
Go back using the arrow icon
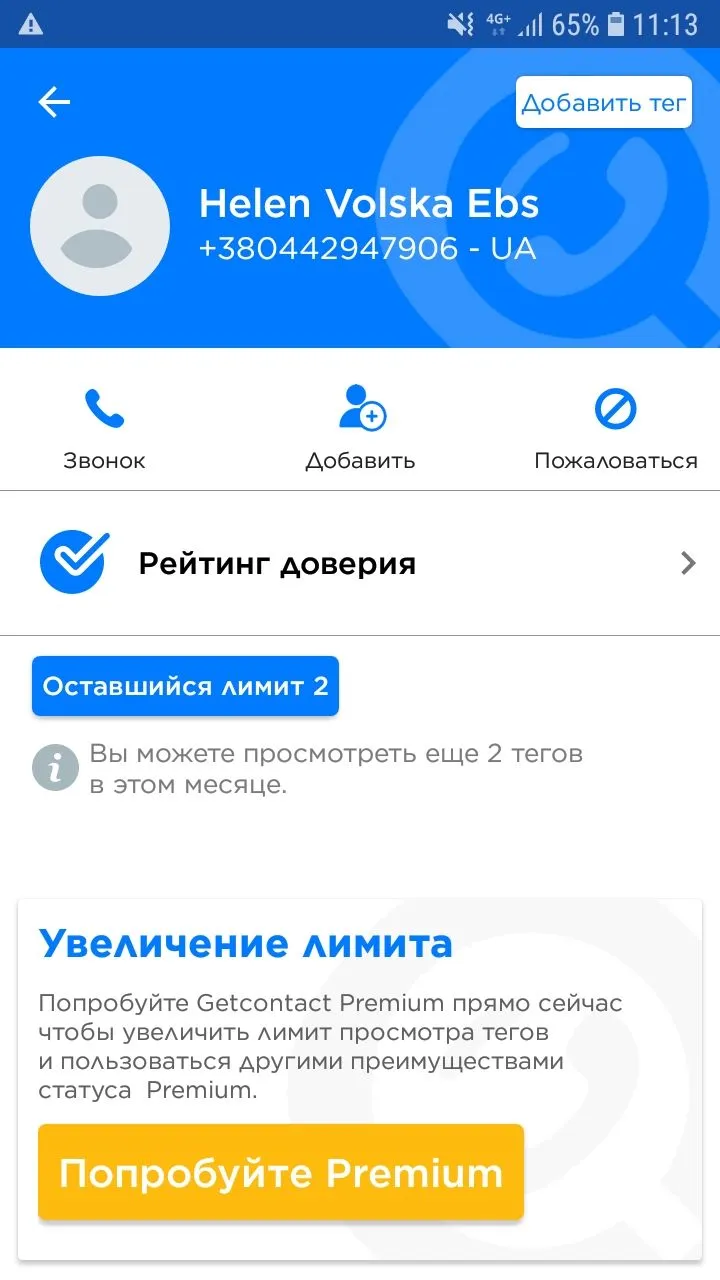(x=54, y=102)
